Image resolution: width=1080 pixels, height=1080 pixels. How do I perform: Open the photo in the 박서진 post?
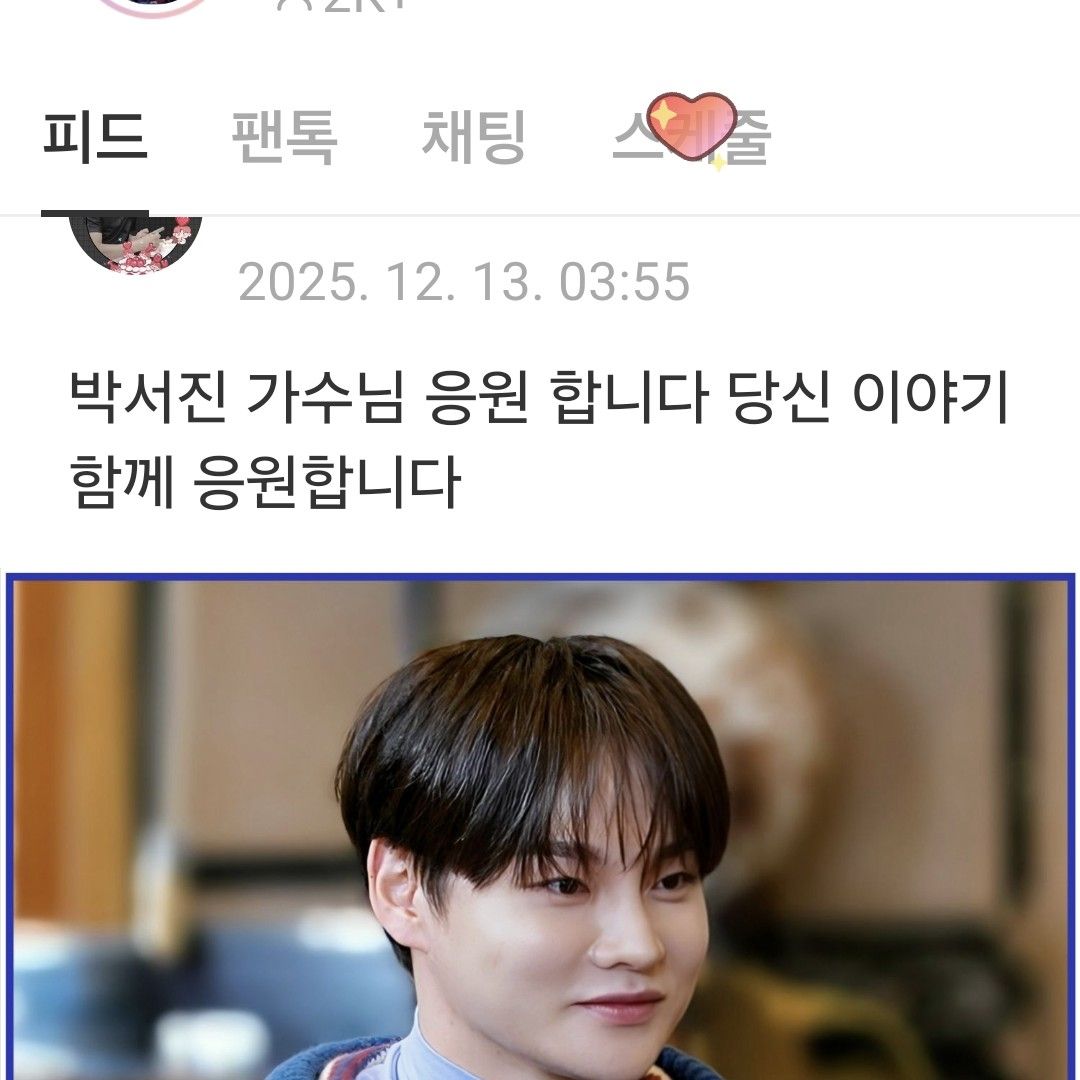pyautogui.click(x=540, y=828)
